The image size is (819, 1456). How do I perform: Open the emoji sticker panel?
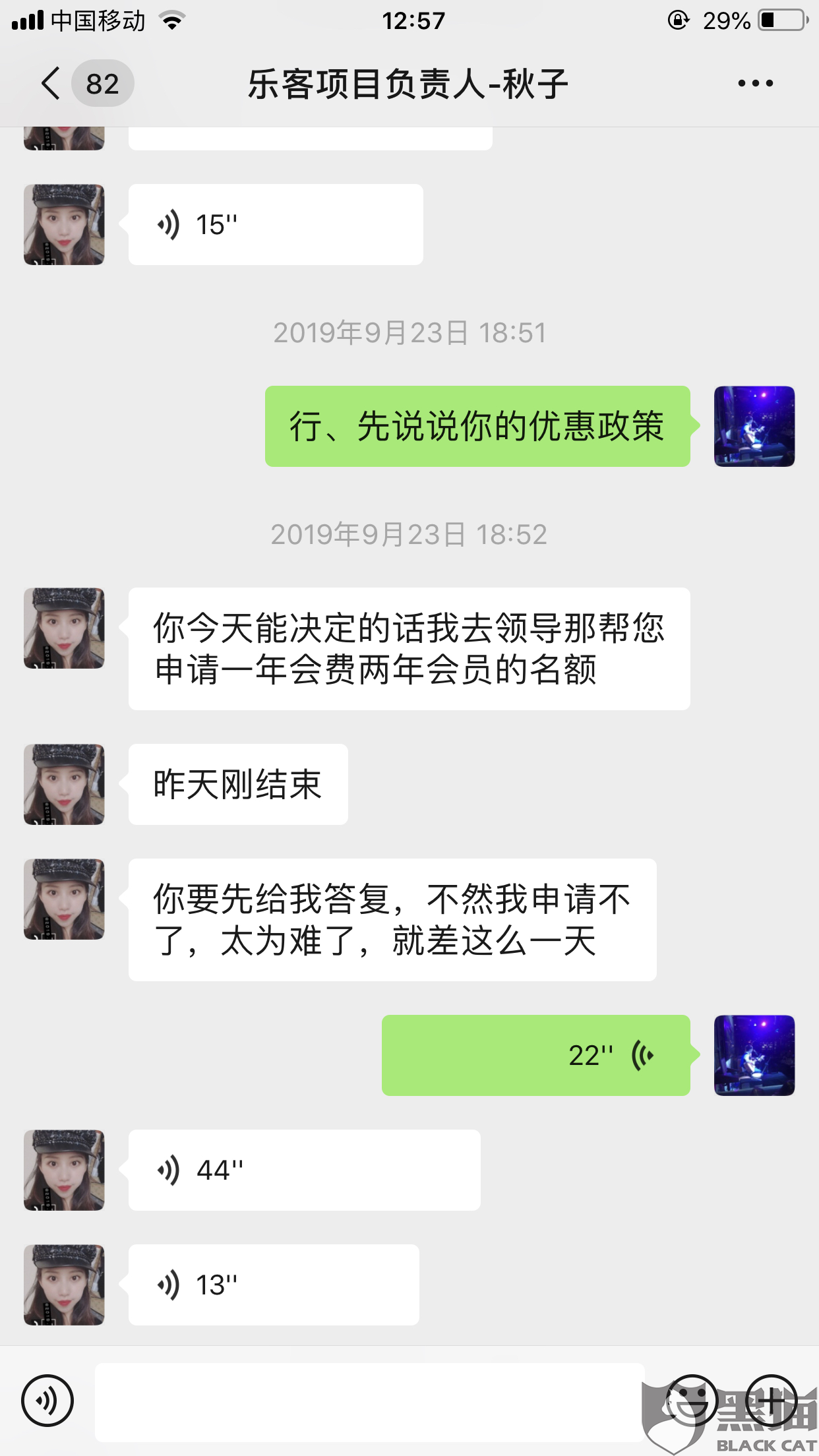tap(691, 1401)
